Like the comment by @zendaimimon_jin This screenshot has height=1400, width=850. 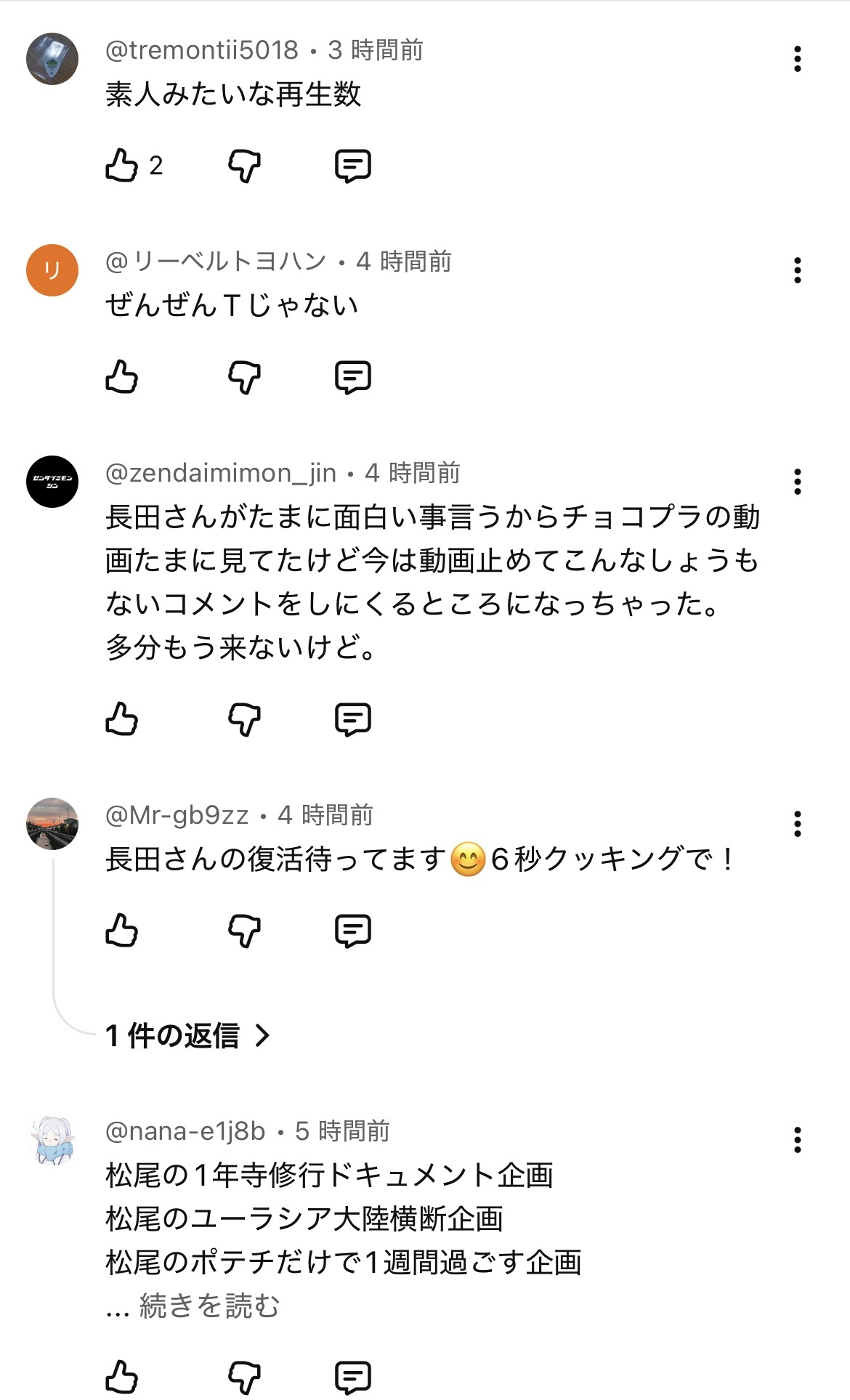121,719
